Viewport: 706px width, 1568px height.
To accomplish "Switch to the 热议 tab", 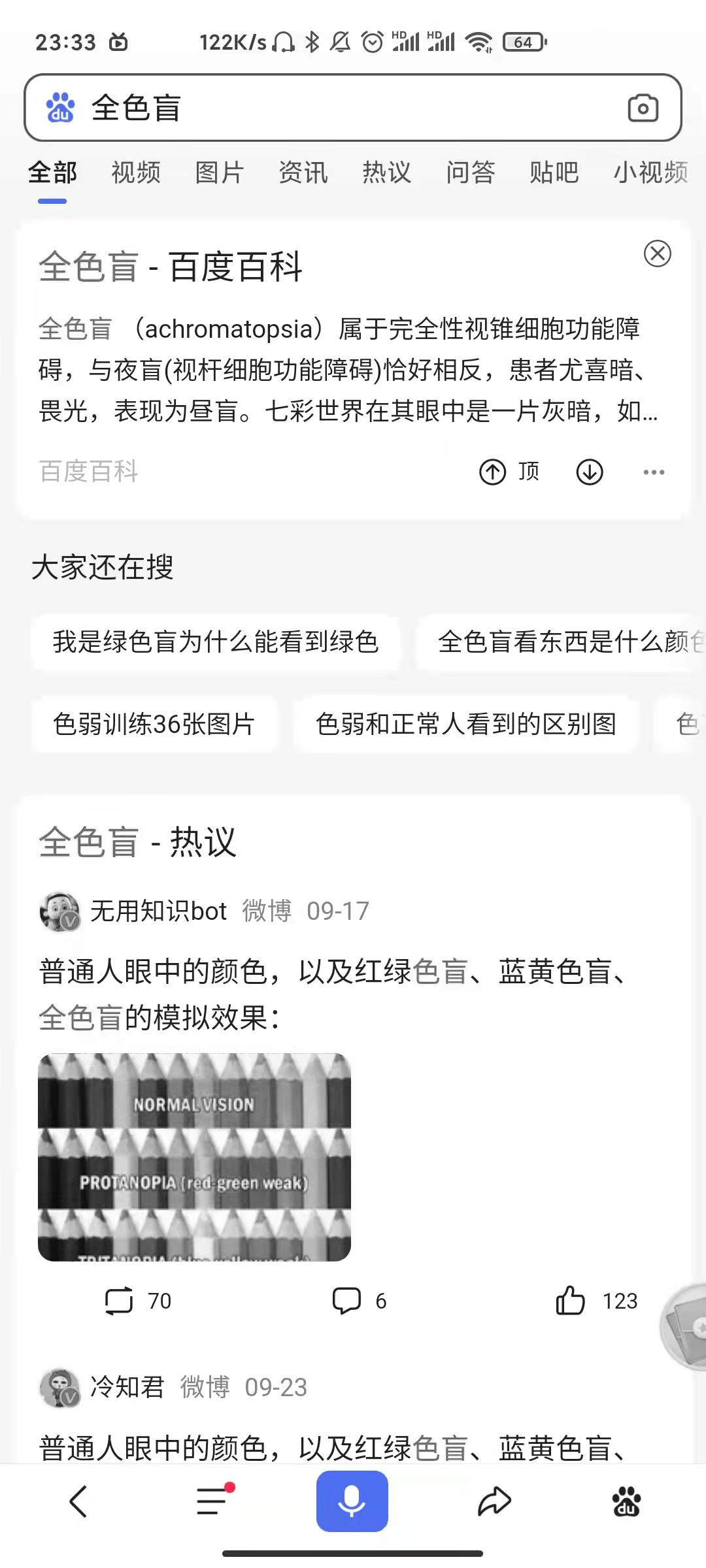I will click(387, 173).
